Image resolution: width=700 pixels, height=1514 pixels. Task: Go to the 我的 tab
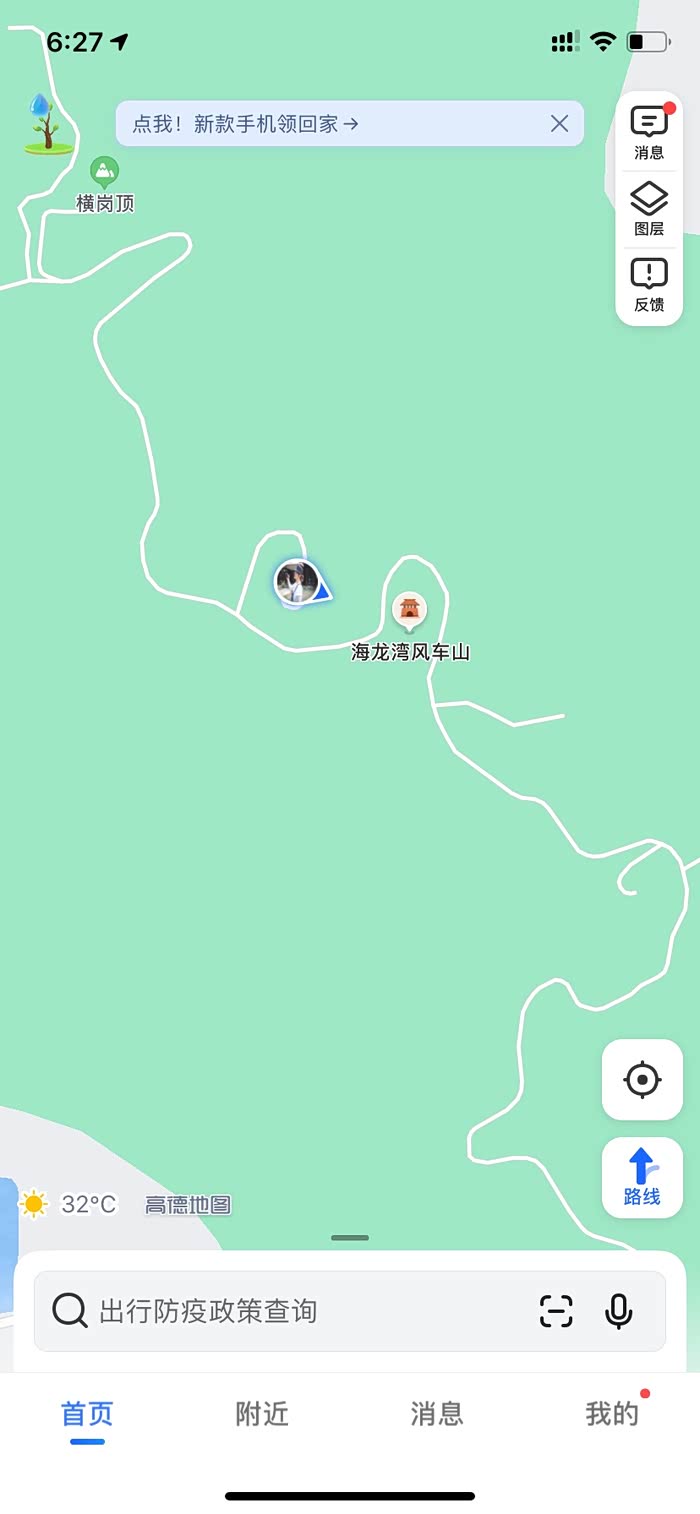612,1413
